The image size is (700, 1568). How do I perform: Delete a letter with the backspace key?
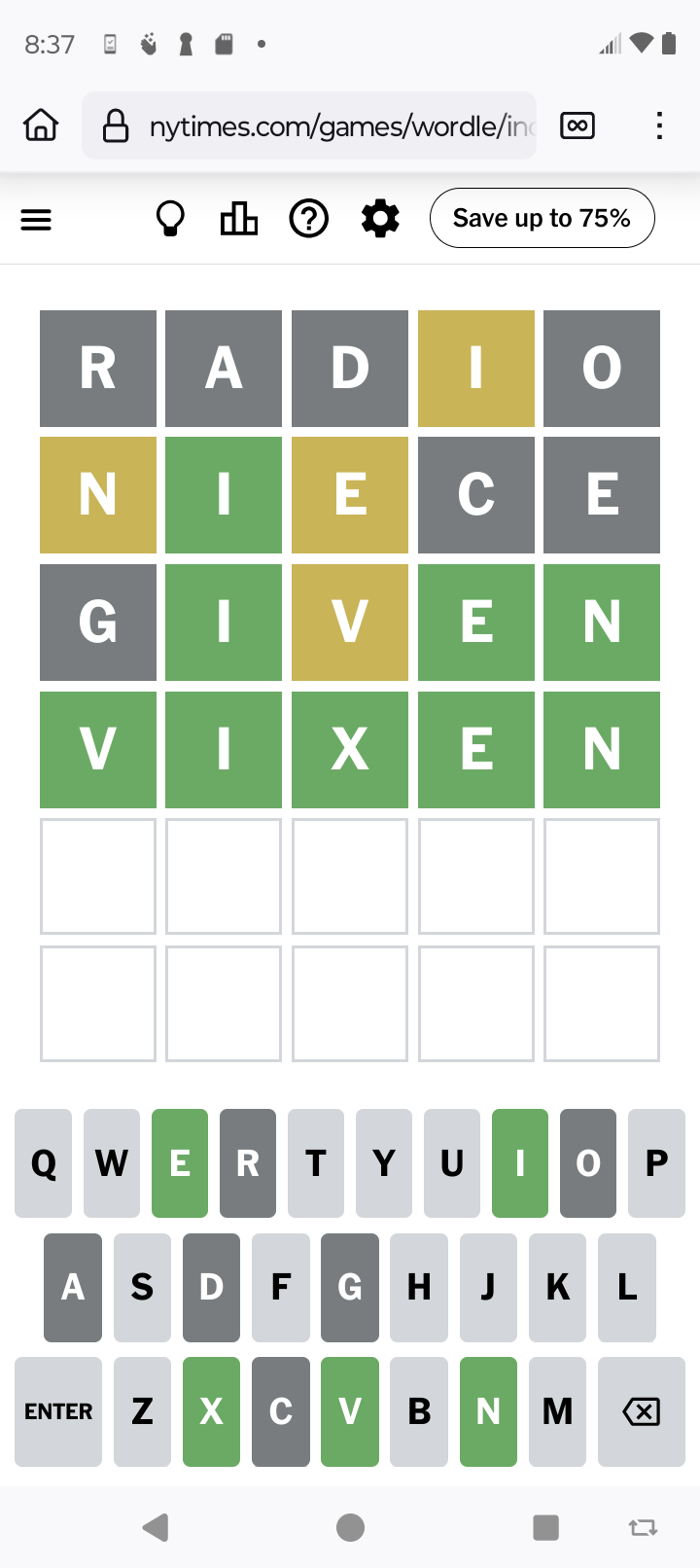click(641, 1411)
